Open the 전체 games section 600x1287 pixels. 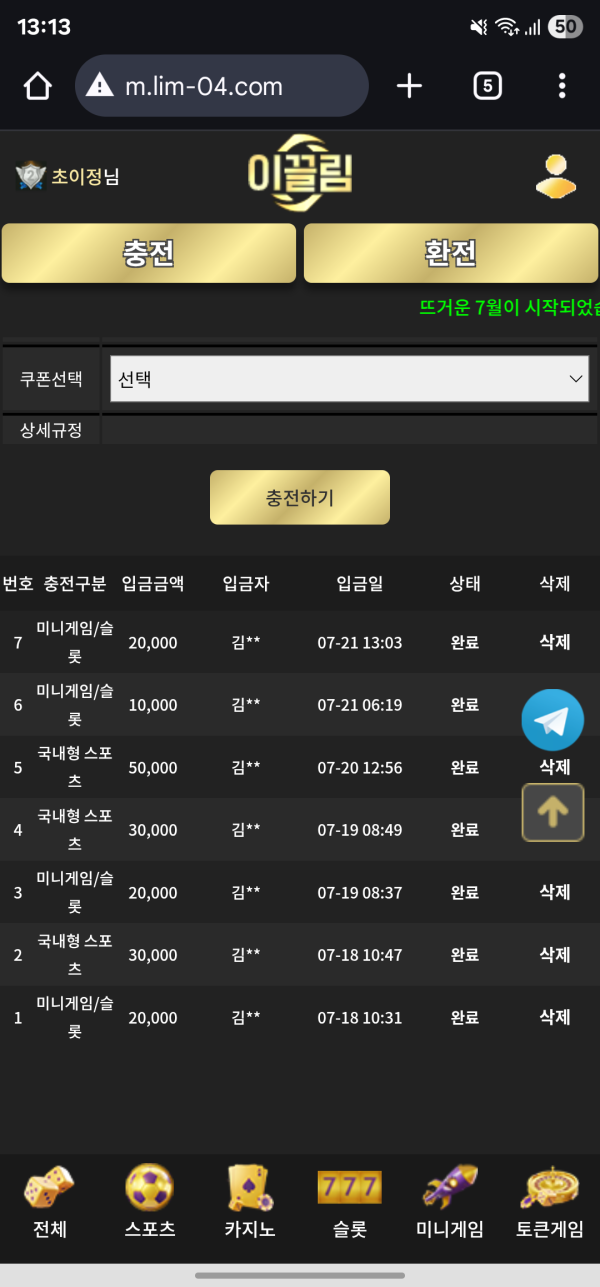[x=50, y=1201]
